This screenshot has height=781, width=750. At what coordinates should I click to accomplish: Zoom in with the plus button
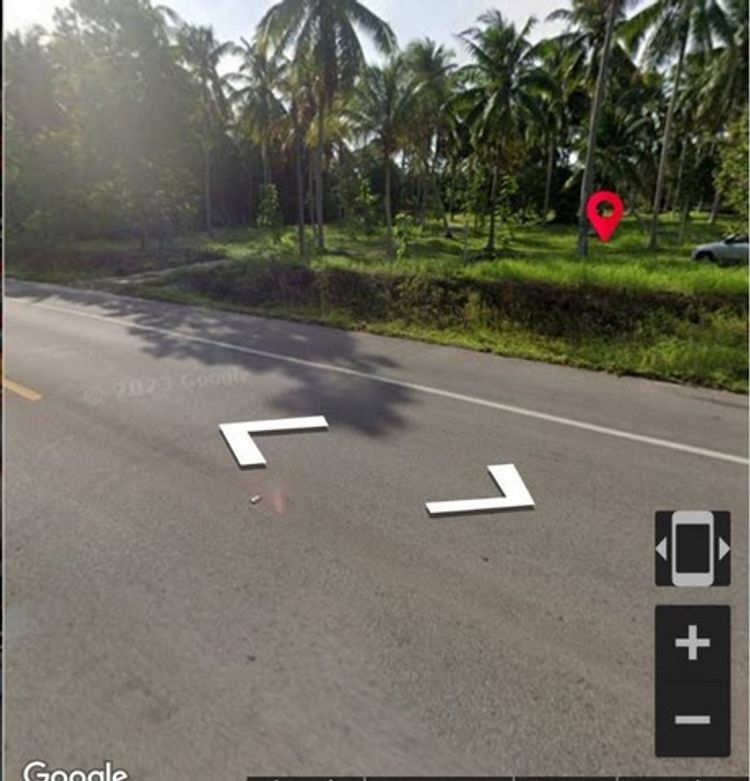pyautogui.click(x=692, y=643)
